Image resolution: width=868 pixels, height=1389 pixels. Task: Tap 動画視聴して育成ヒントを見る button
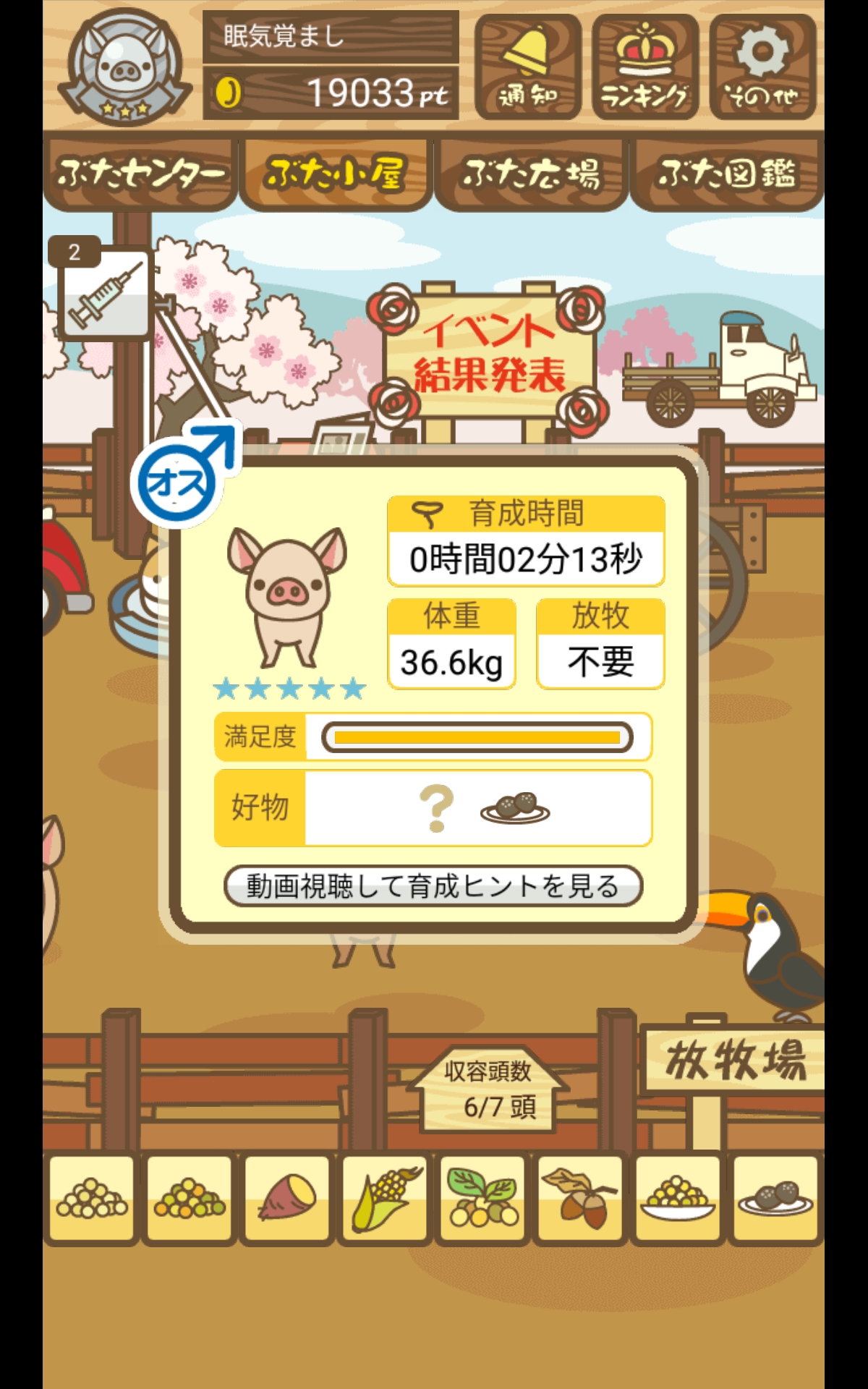point(433,885)
